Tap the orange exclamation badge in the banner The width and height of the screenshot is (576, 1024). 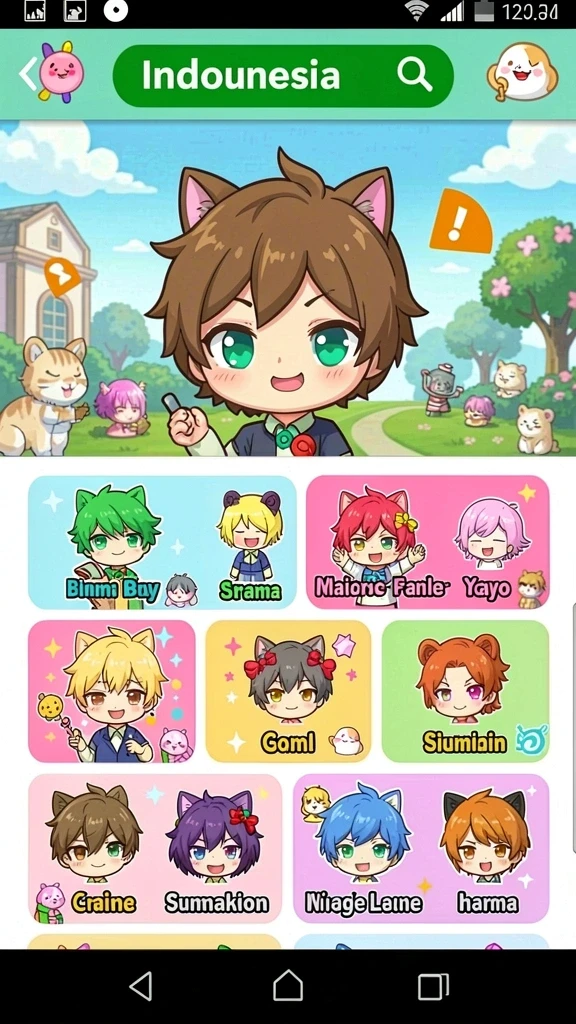point(460,222)
